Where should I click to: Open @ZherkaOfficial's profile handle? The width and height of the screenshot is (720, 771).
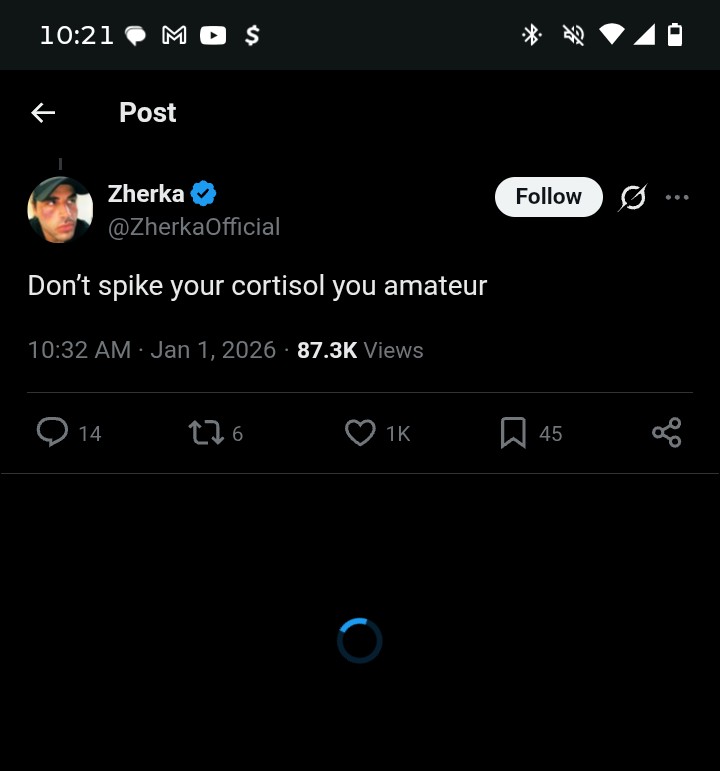[x=193, y=227]
